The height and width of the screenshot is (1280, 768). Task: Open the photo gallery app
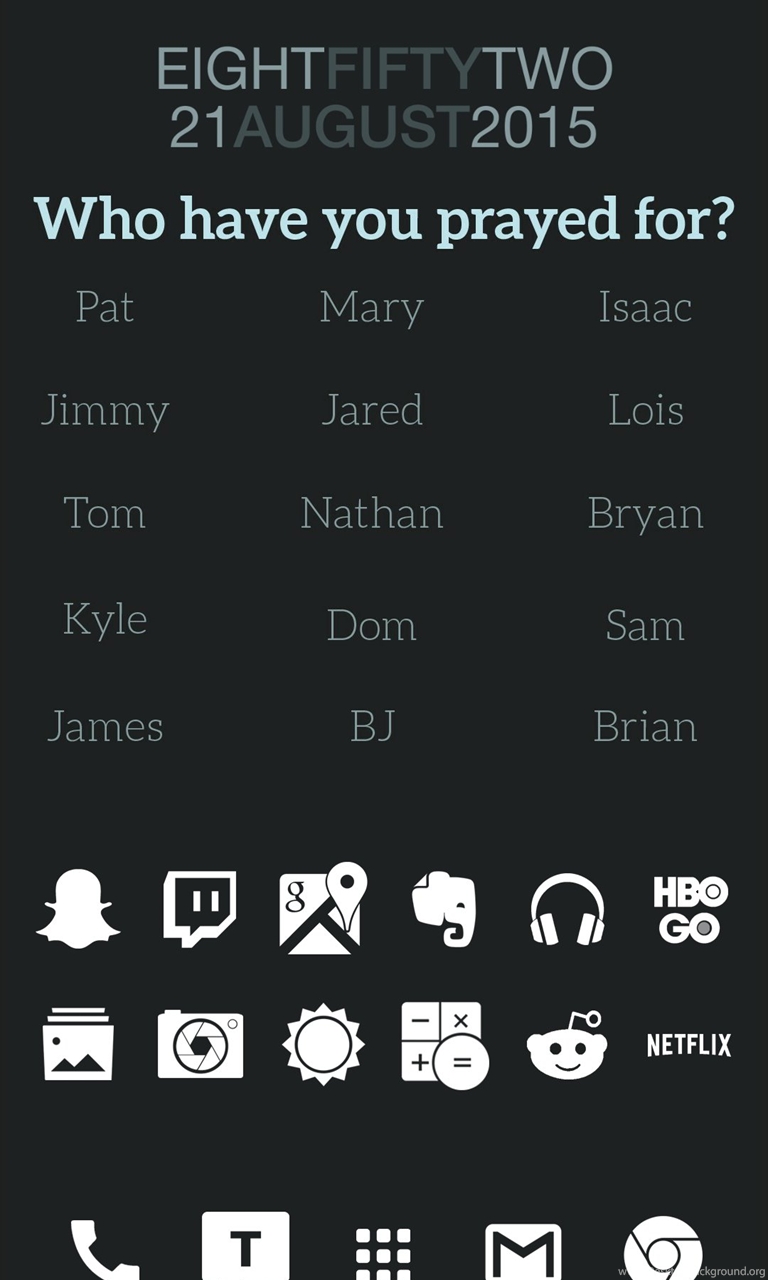point(78,1045)
